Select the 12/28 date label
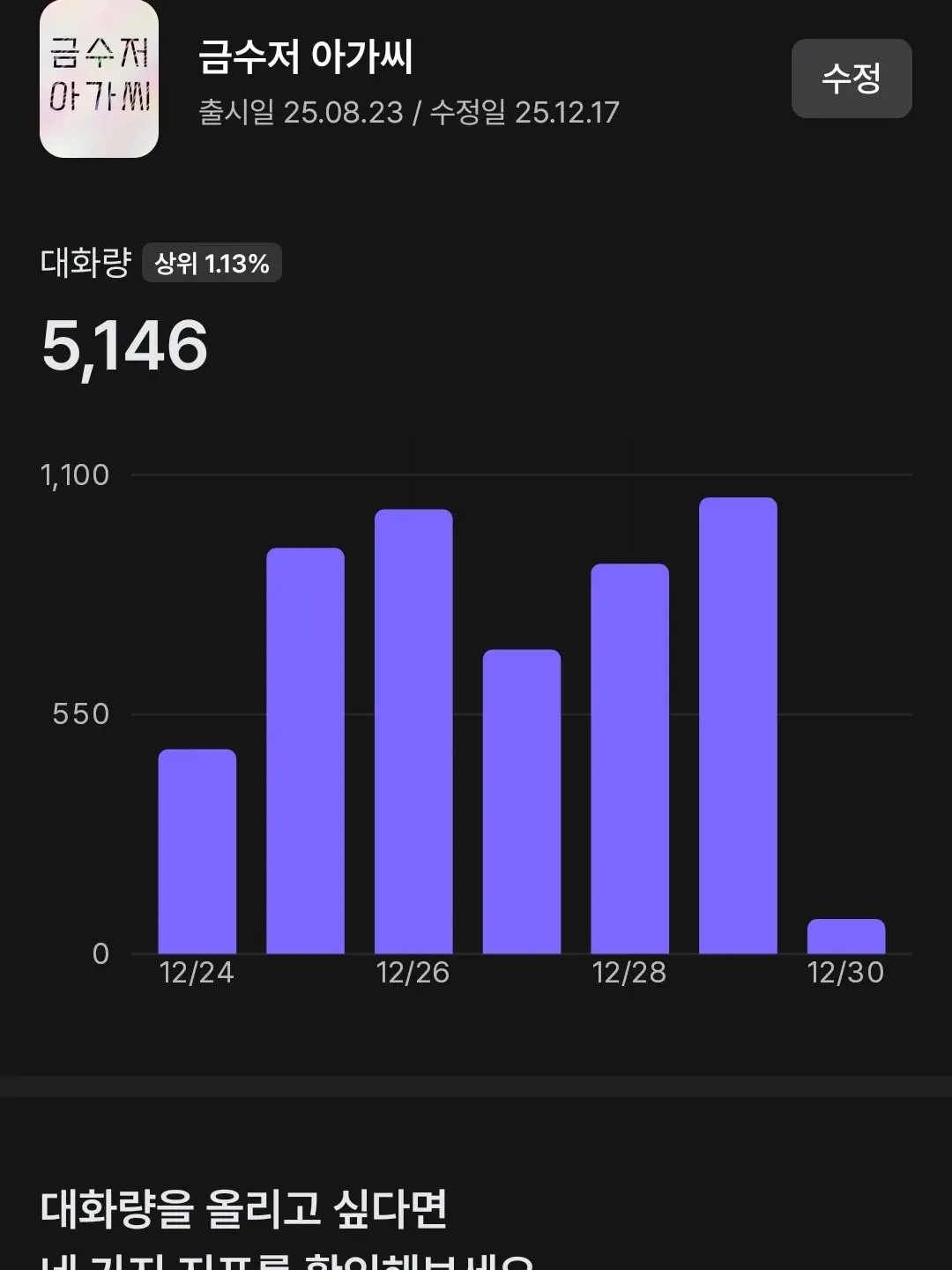The width and height of the screenshot is (952, 1270). coord(631,974)
